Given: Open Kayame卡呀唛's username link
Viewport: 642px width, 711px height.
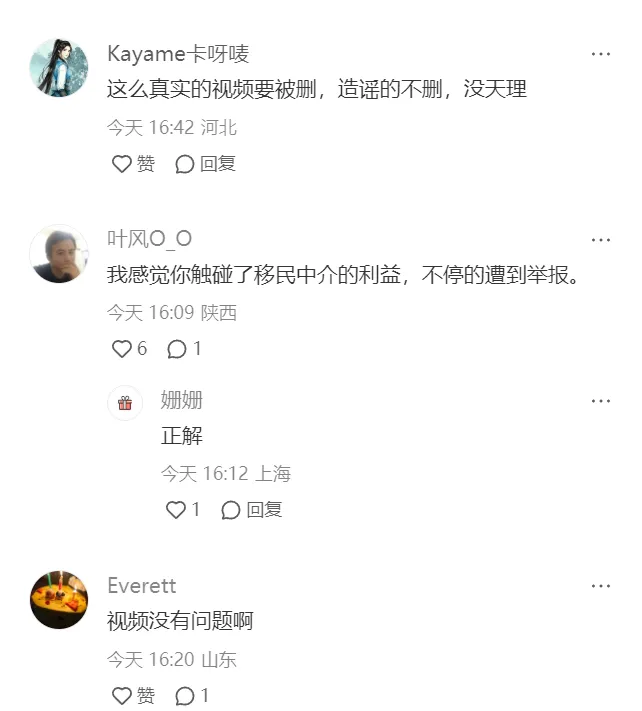Looking at the screenshot, I should click(x=178, y=54).
